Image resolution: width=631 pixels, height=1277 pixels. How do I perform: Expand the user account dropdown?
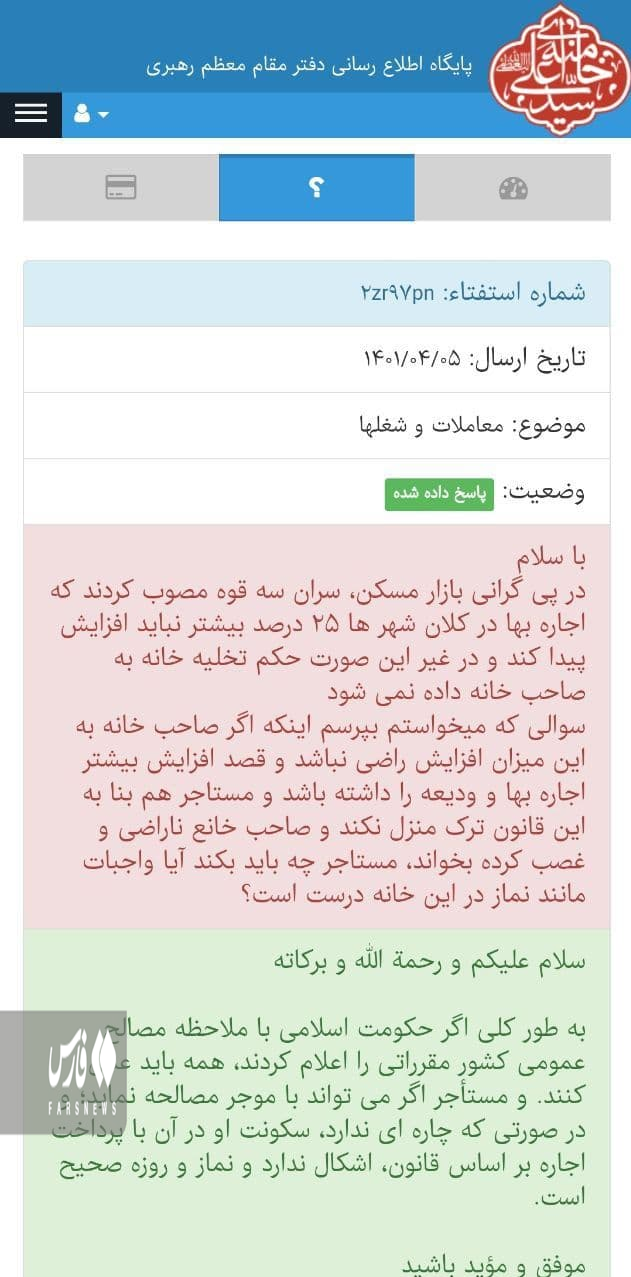click(x=90, y=115)
